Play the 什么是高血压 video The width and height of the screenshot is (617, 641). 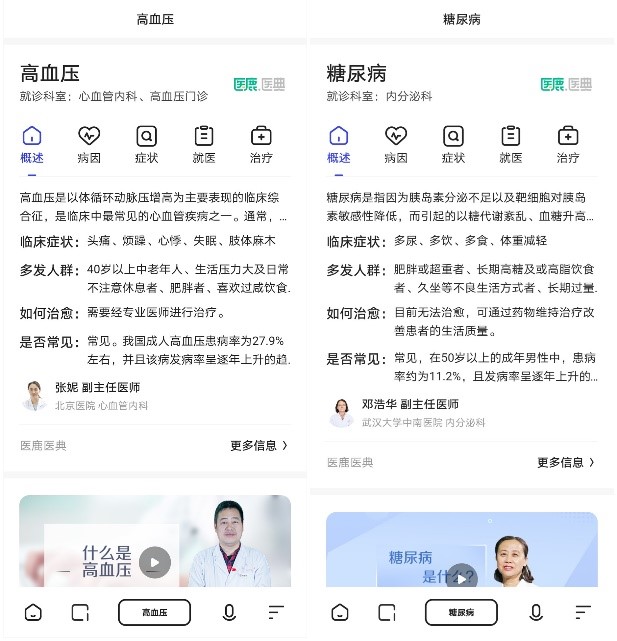tap(154, 562)
